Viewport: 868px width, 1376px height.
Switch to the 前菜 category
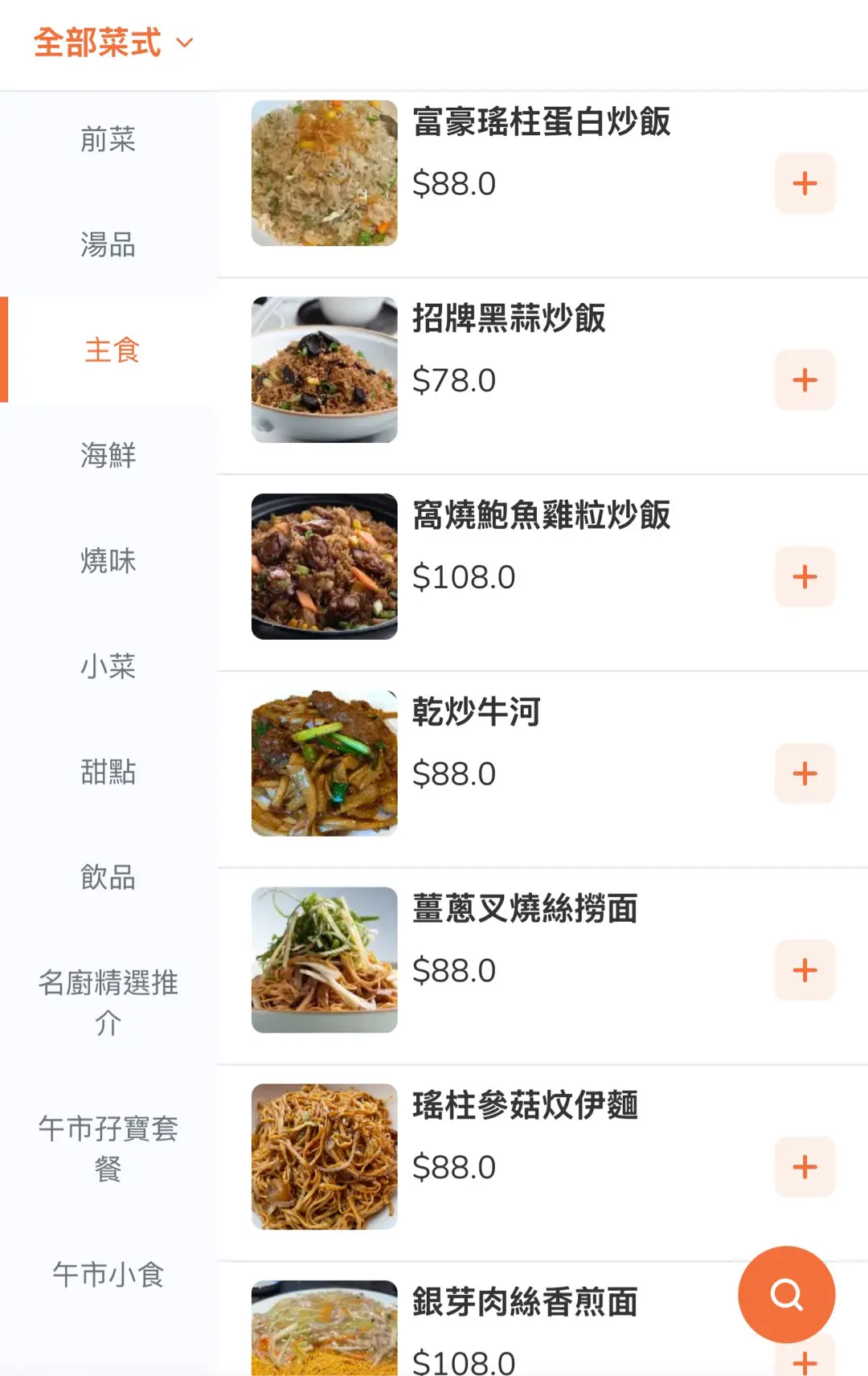click(x=108, y=140)
